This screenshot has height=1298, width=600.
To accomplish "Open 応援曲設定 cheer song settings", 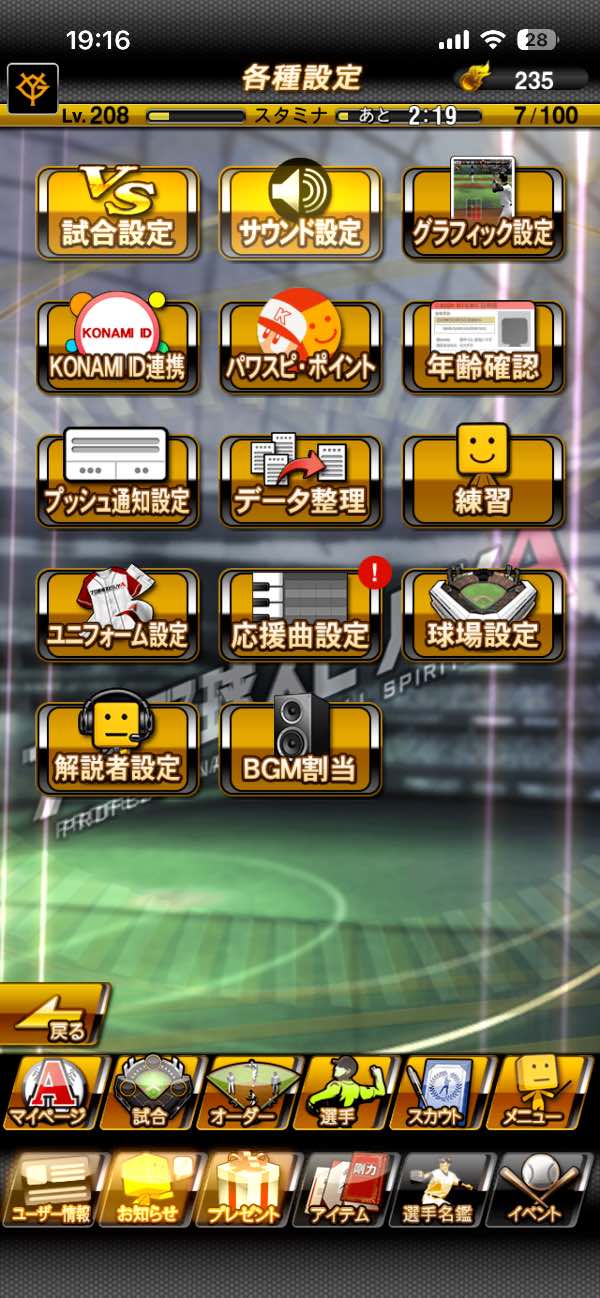I will coord(300,614).
